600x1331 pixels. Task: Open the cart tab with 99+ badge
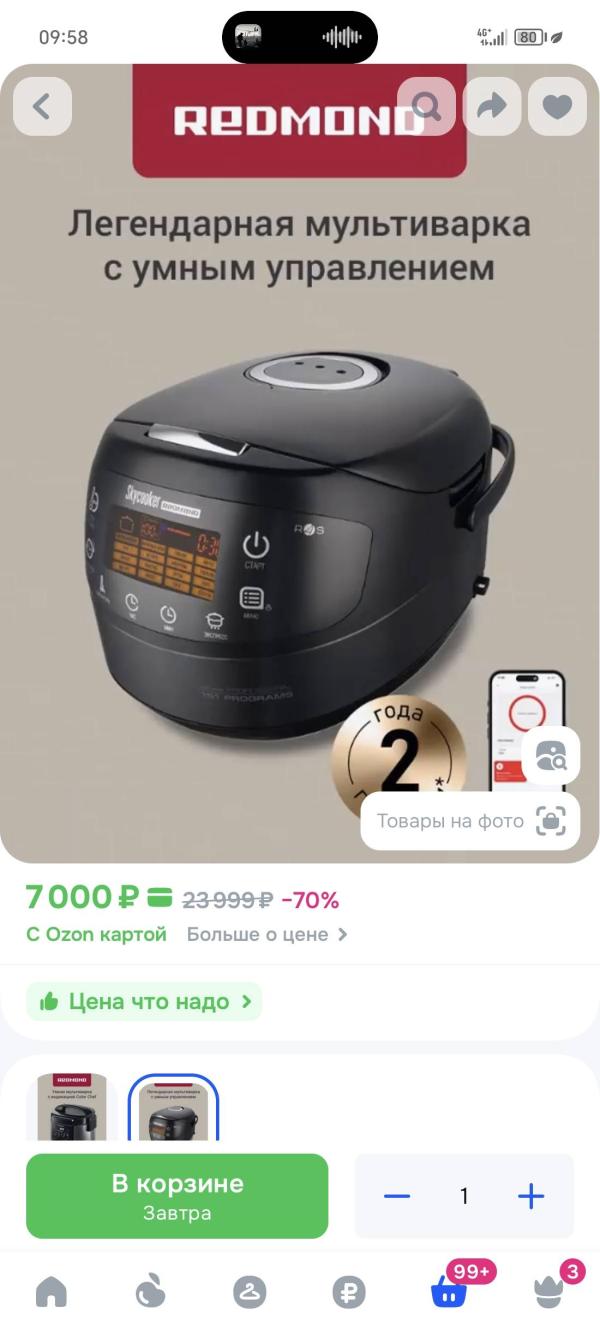click(x=449, y=1292)
